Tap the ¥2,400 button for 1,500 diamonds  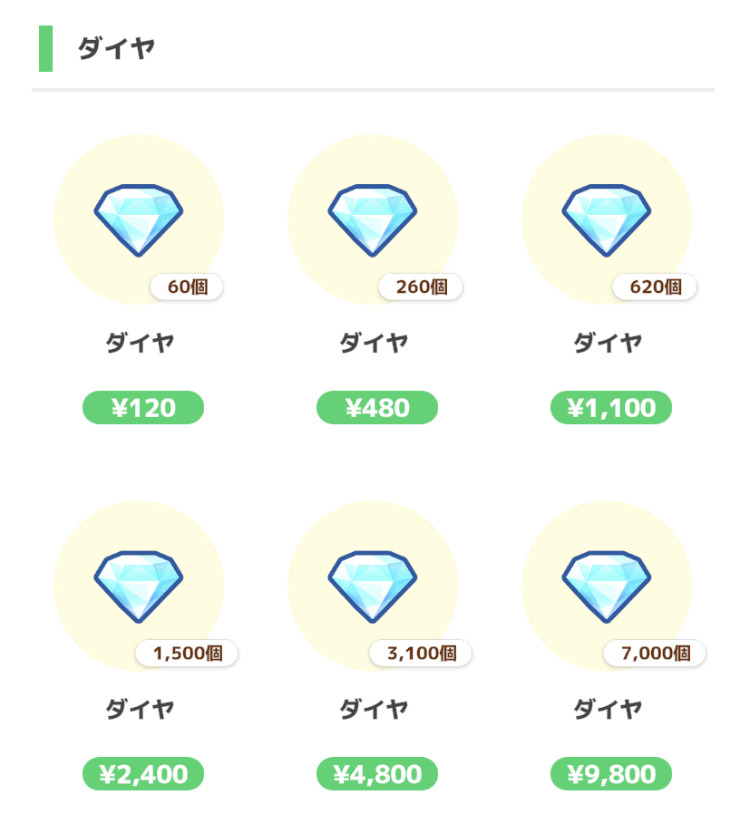point(143,774)
